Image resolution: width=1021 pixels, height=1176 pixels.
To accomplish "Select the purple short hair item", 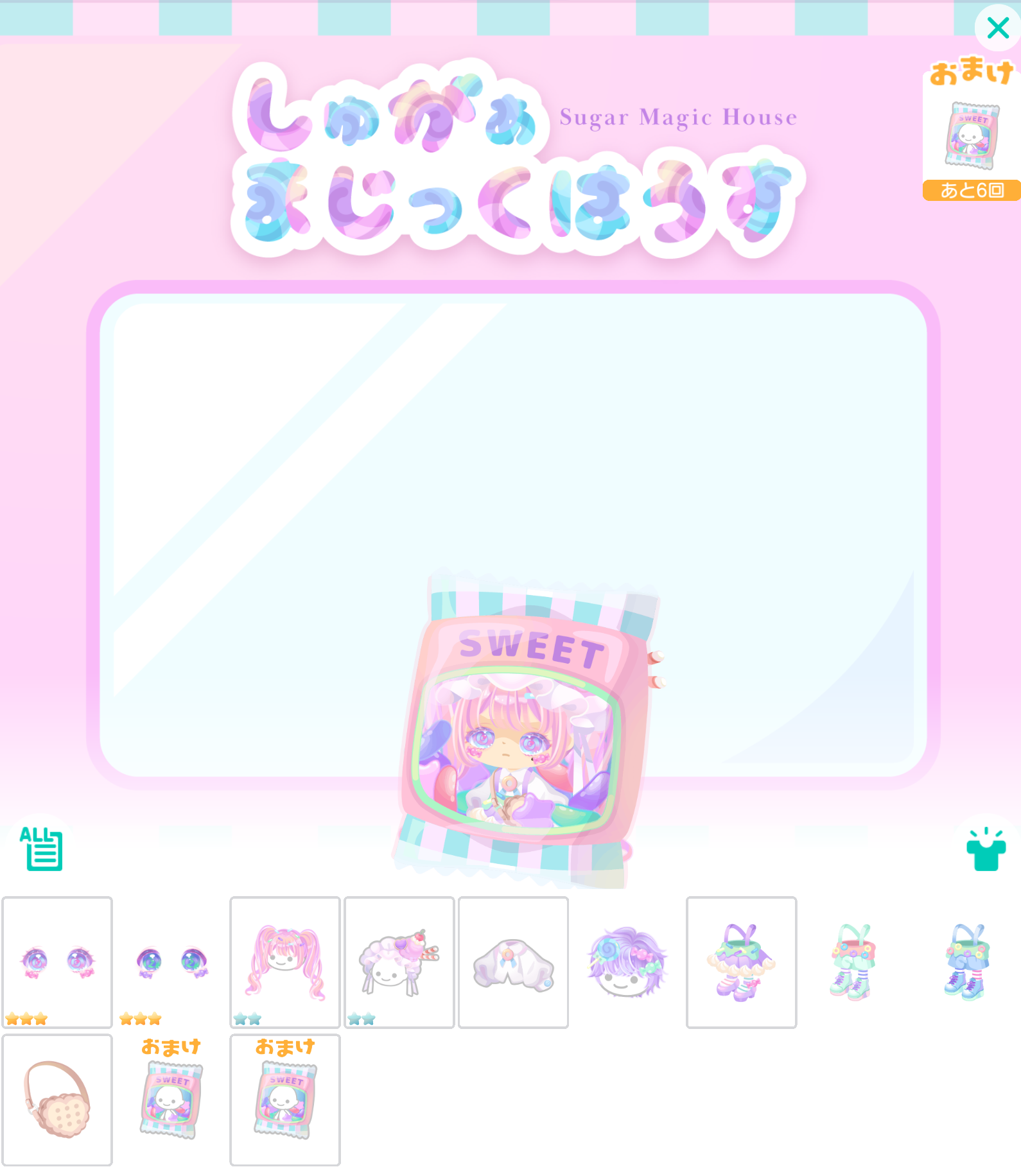I will (627, 962).
